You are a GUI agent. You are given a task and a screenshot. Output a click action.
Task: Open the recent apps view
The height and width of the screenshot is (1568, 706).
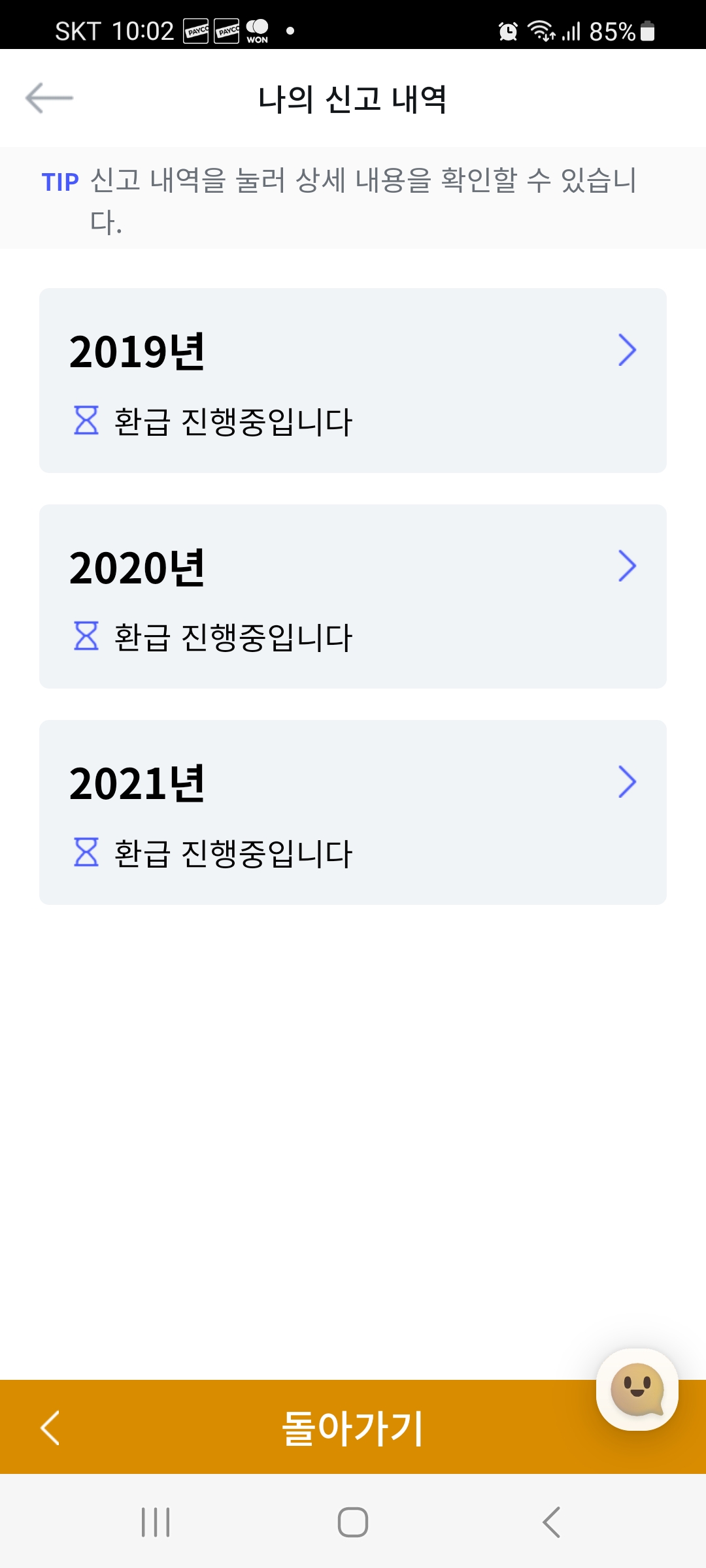pos(156,1522)
